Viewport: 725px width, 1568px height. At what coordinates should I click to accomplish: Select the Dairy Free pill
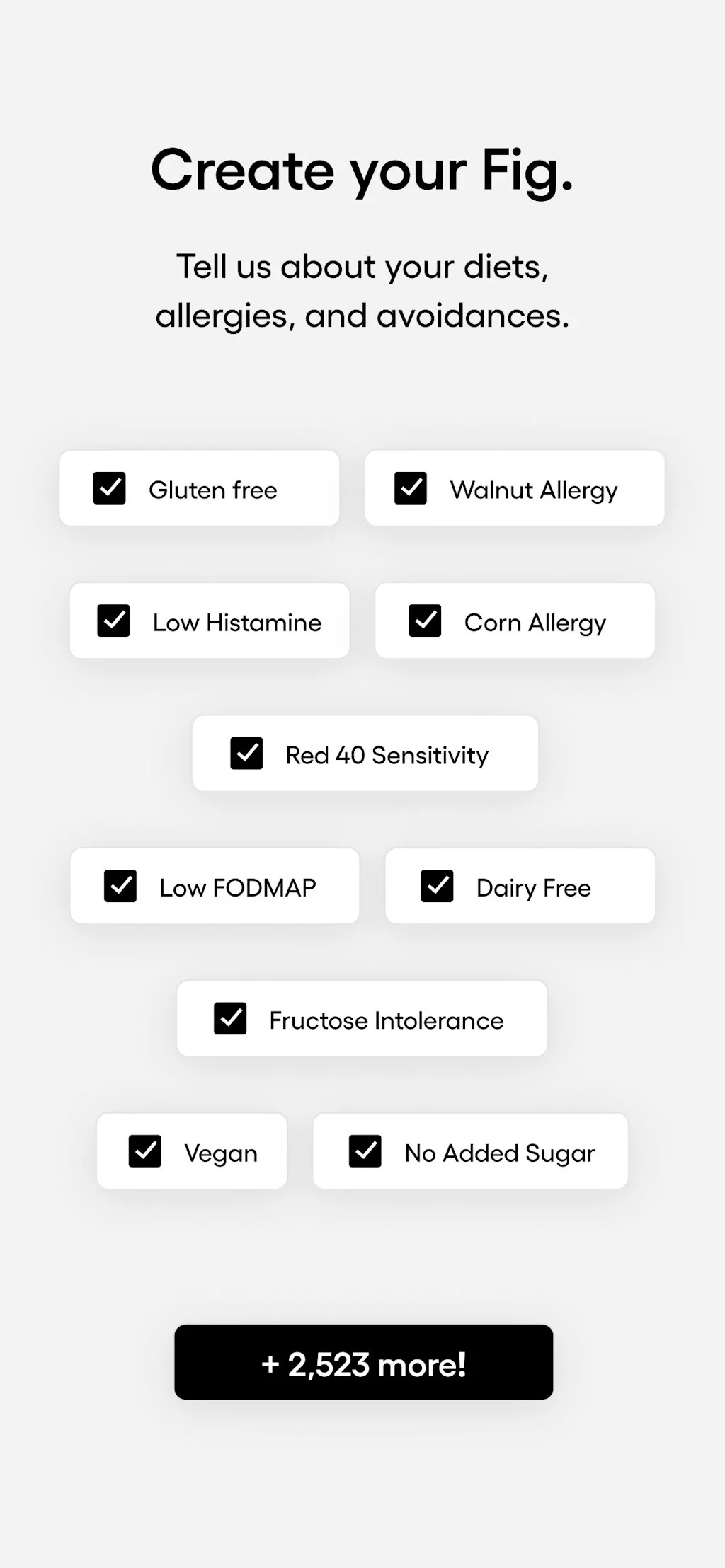(x=520, y=886)
